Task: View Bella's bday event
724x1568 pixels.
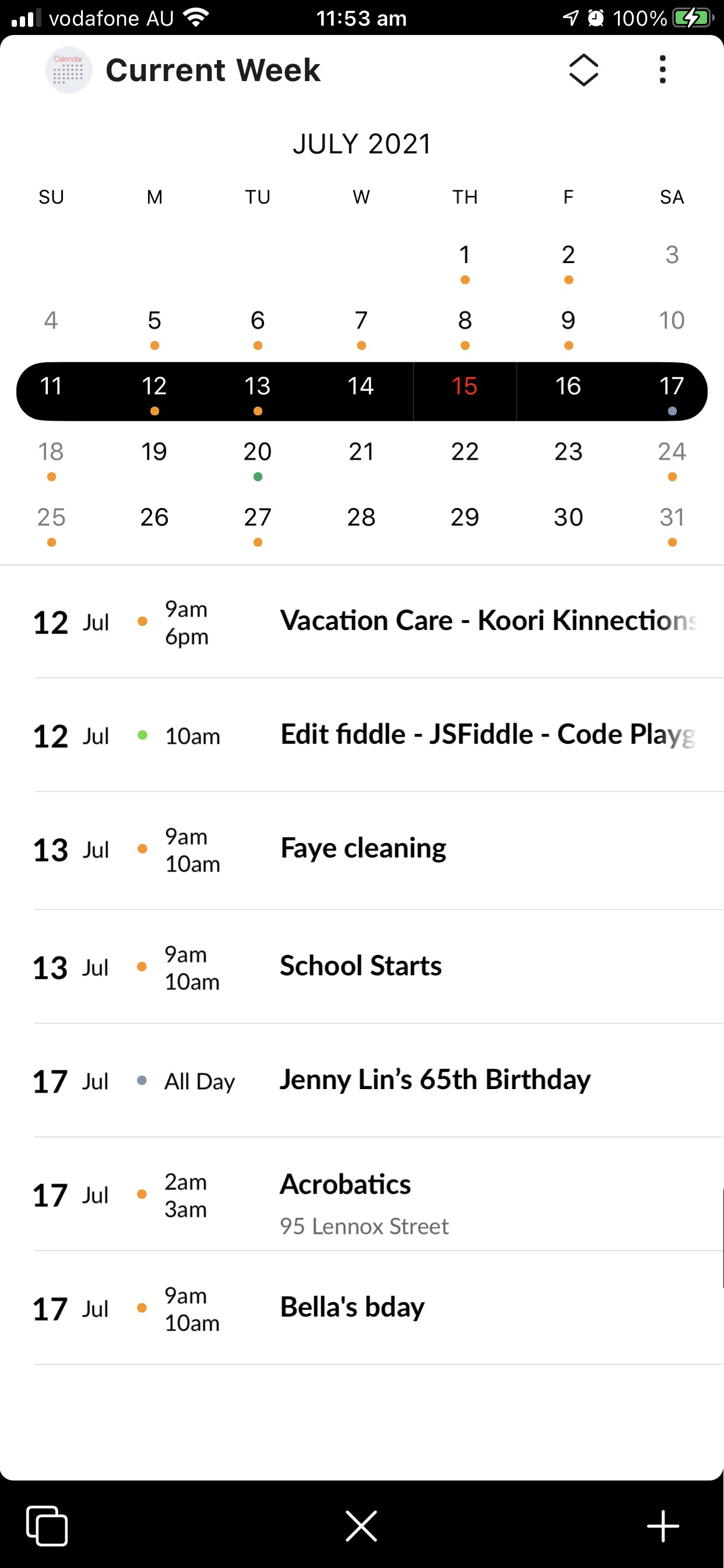Action: click(352, 1307)
